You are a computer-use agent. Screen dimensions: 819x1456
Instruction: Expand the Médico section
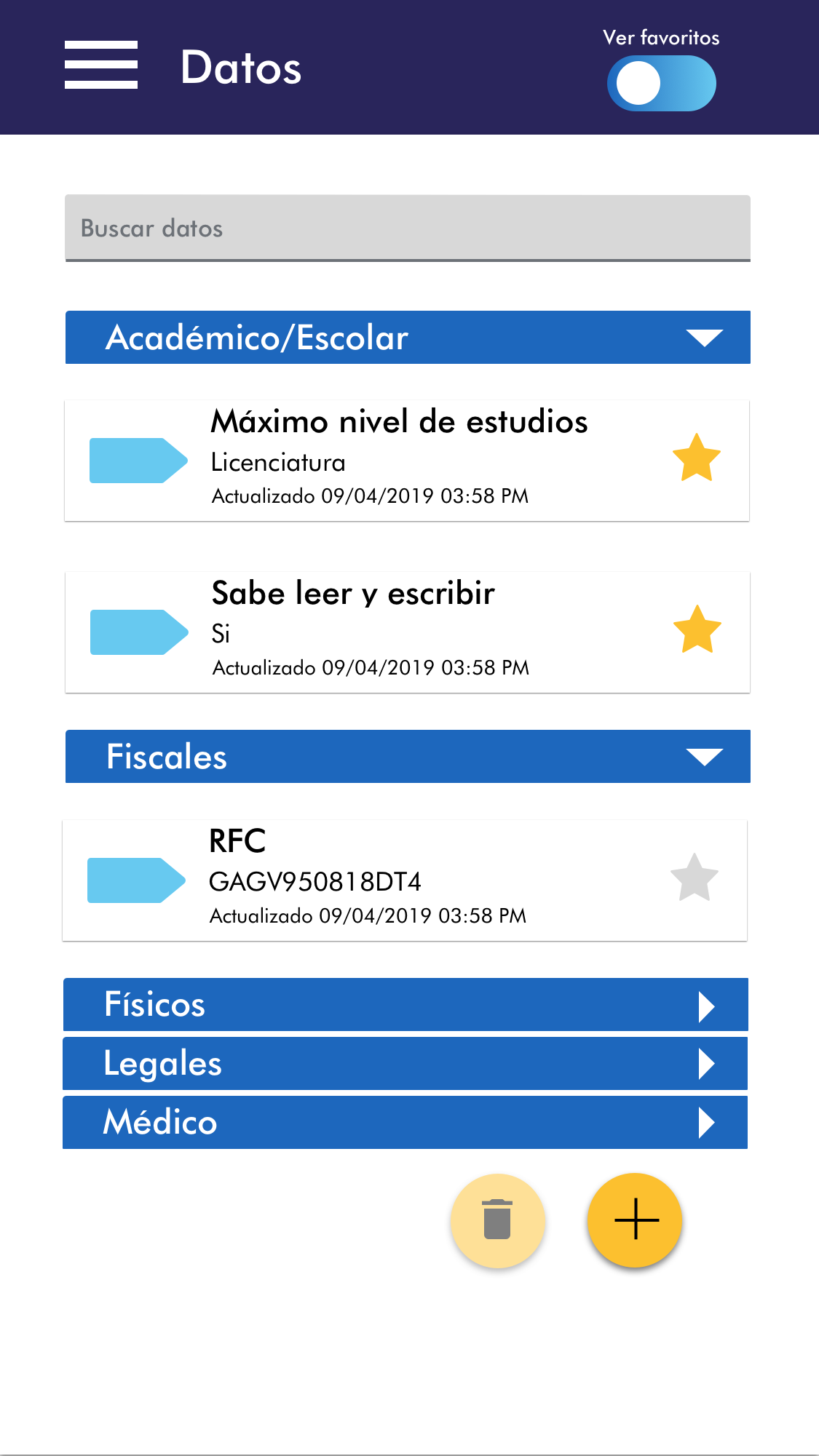click(405, 1123)
